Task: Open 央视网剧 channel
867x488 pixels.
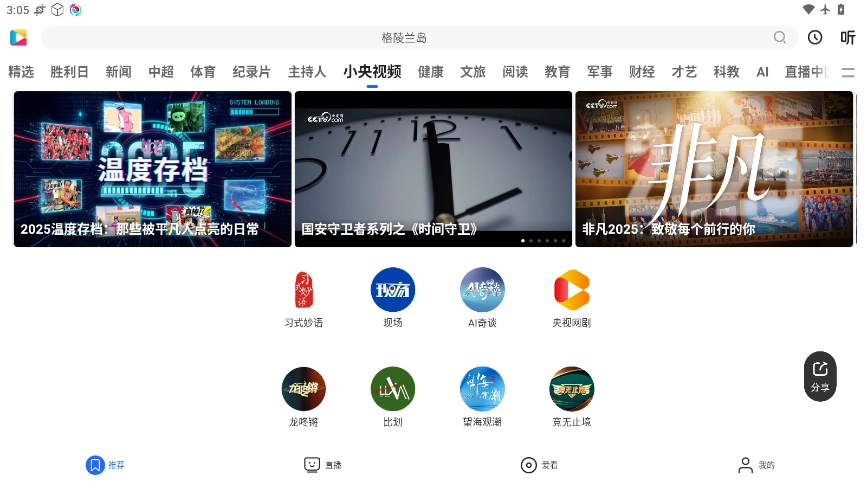Action: pyautogui.click(x=572, y=298)
